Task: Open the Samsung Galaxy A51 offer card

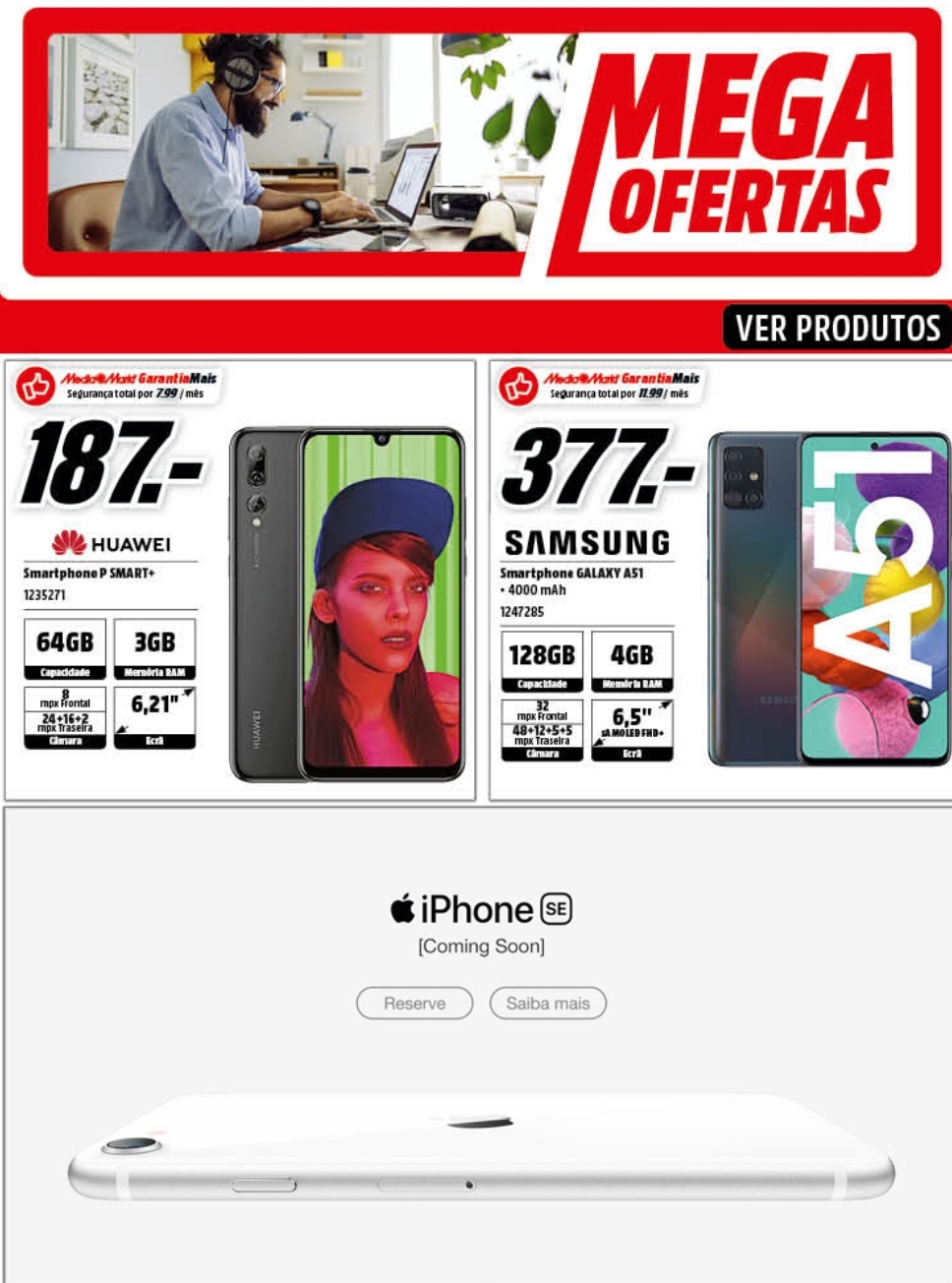Action: tap(720, 580)
